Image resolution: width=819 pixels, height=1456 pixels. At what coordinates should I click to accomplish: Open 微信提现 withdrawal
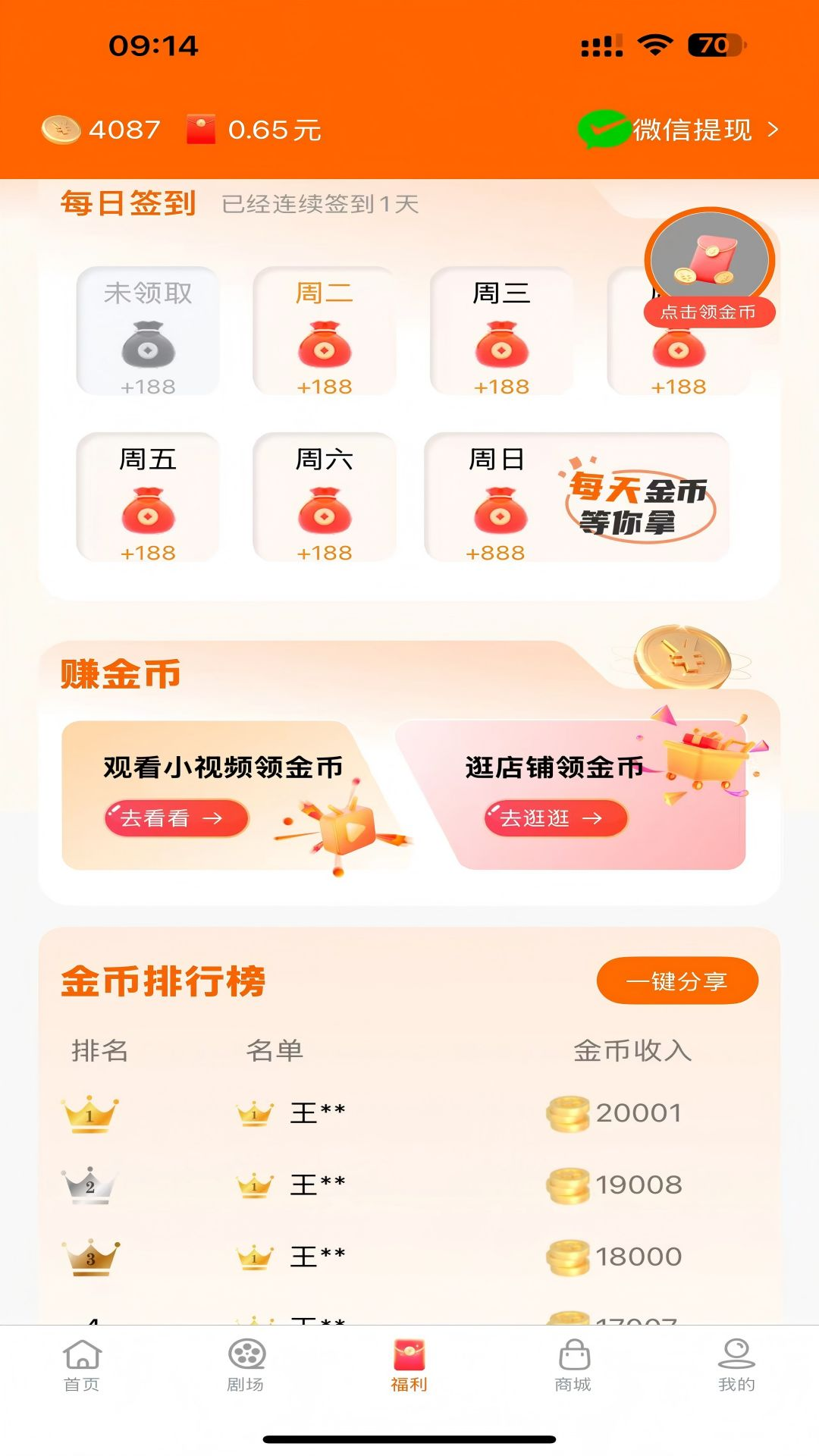tap(680, 130)
